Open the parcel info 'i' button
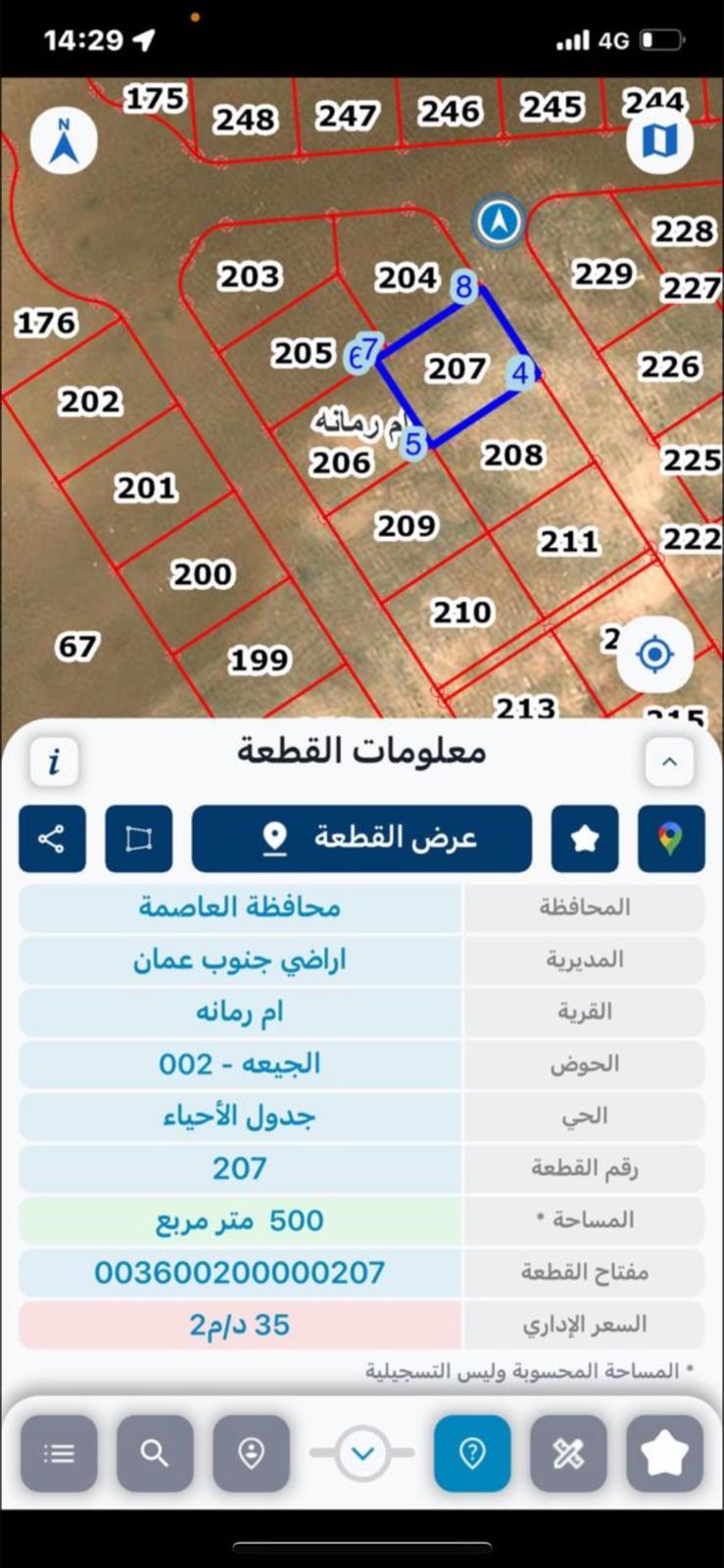This screenshot has width=724, height=1568. point(54,761)
